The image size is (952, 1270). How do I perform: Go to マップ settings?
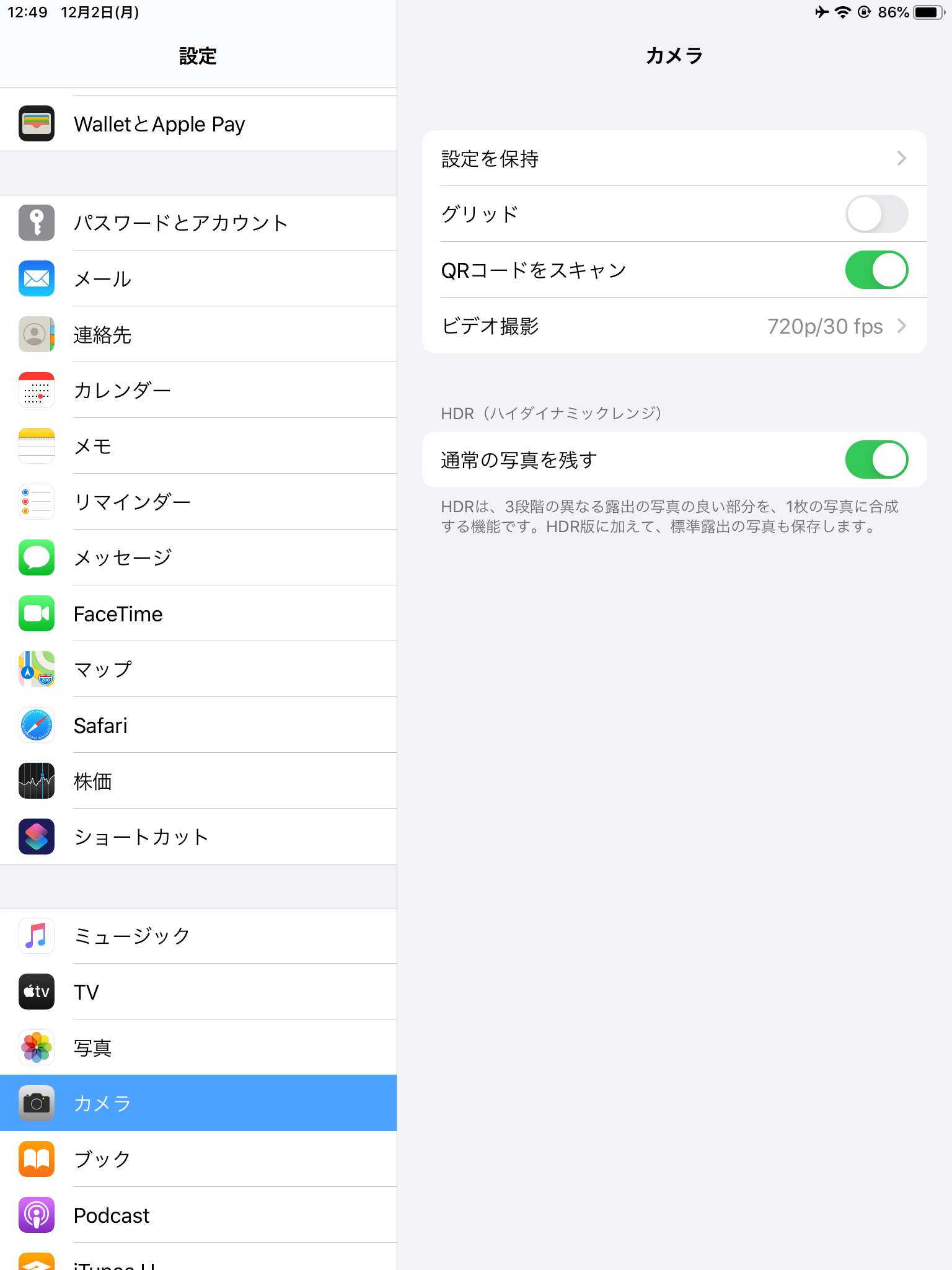(x=198, y=670)
